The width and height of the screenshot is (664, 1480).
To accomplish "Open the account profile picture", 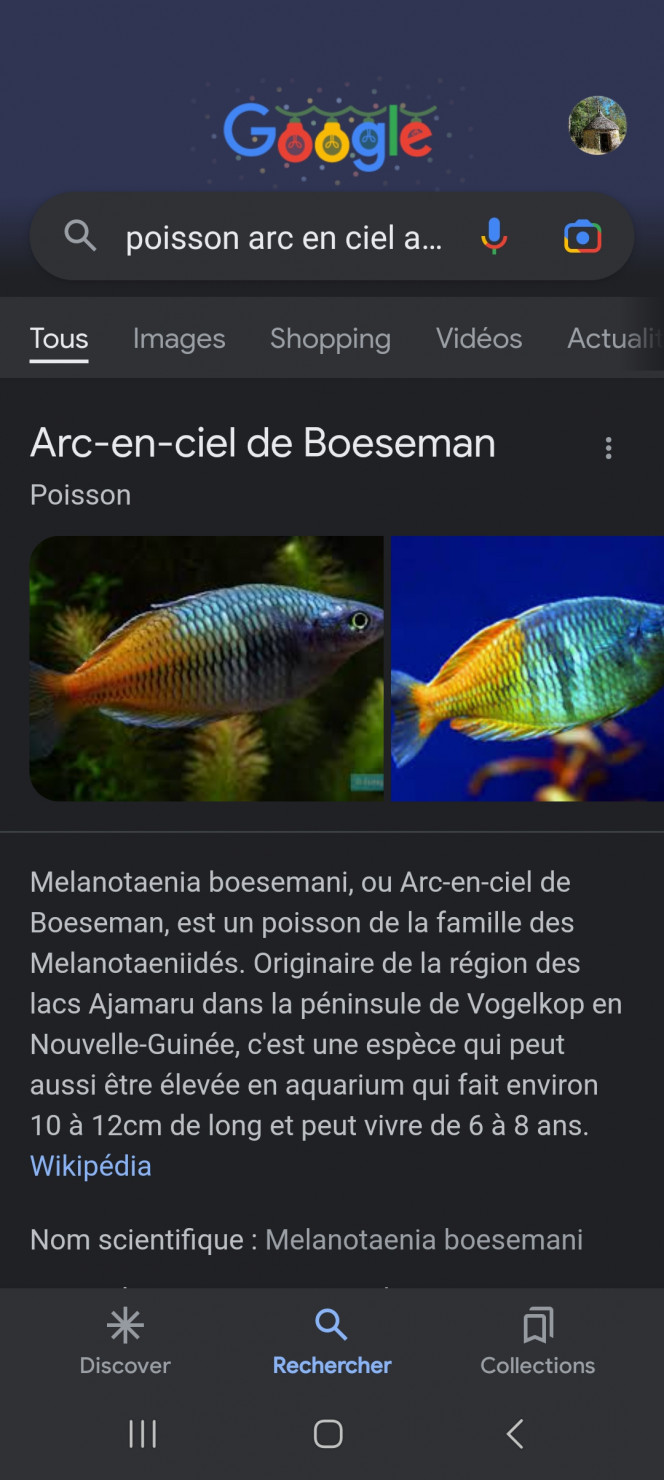I will tap(597, 125).
